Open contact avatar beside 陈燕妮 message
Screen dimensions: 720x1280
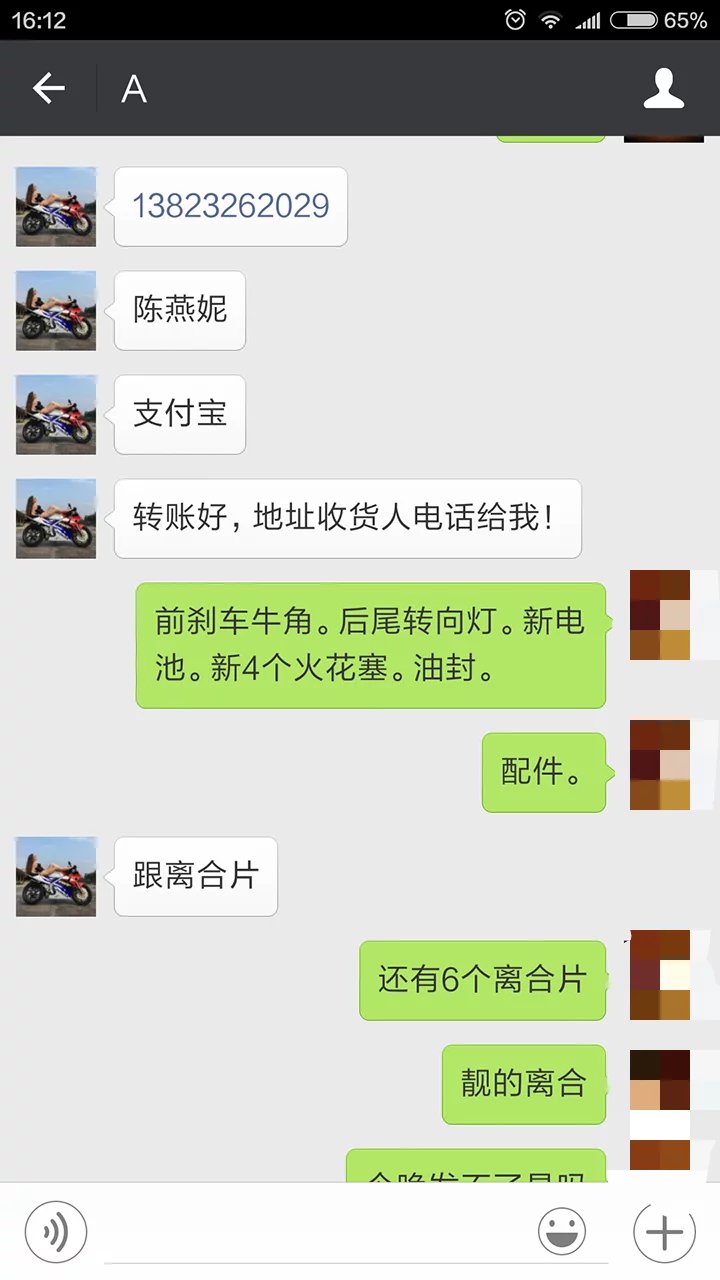(56, 310)
